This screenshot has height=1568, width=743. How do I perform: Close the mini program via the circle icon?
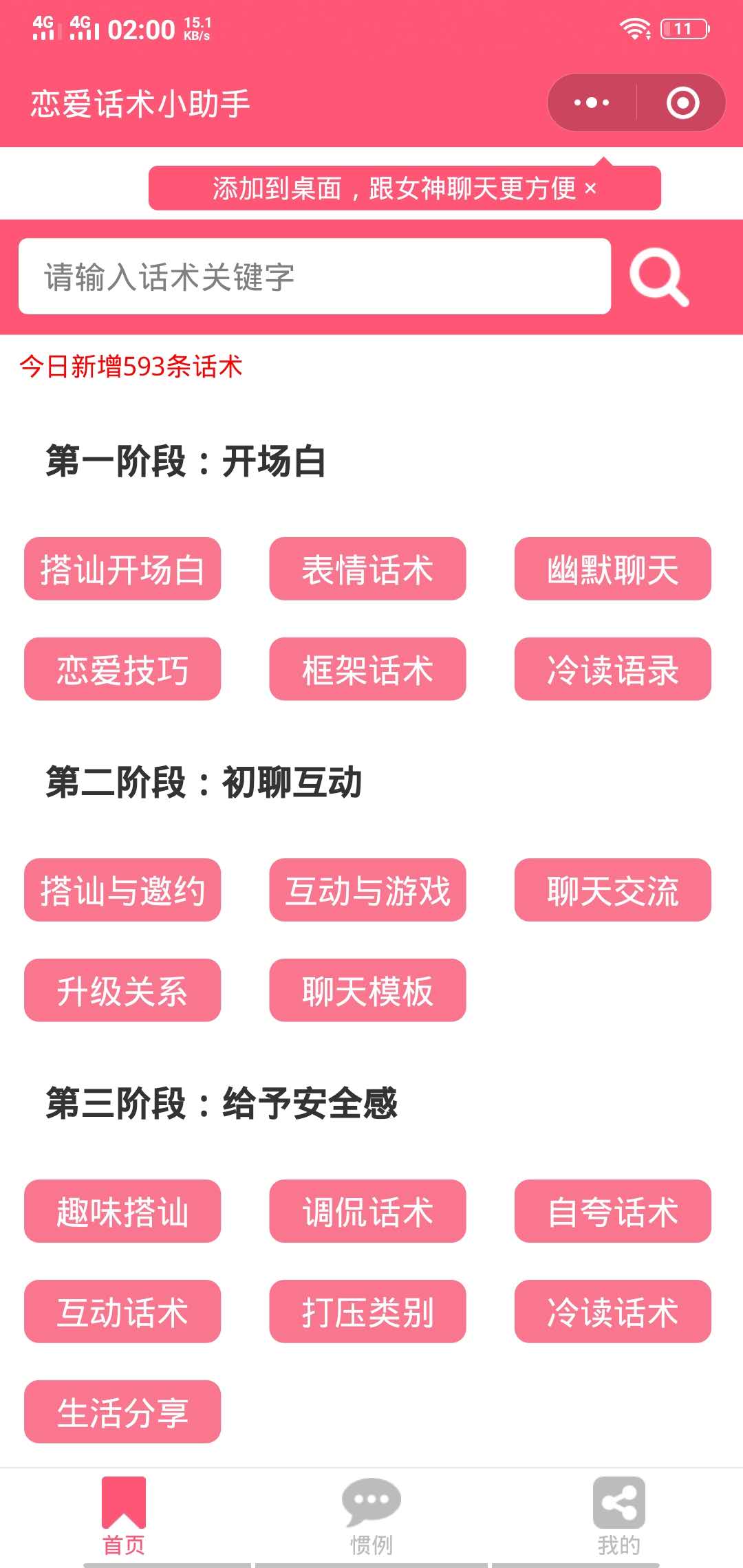(682, 103)
